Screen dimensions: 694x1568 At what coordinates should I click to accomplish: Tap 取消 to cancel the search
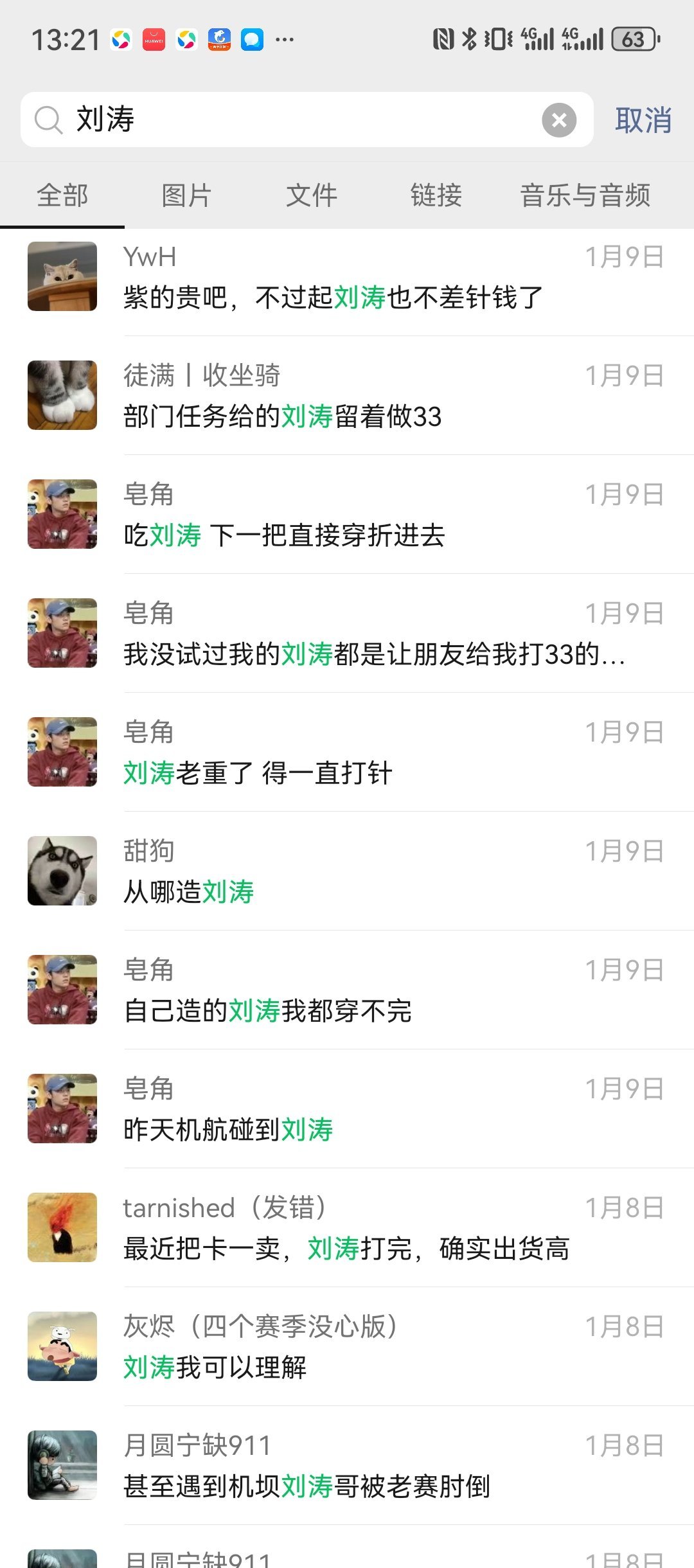[643, 119]
